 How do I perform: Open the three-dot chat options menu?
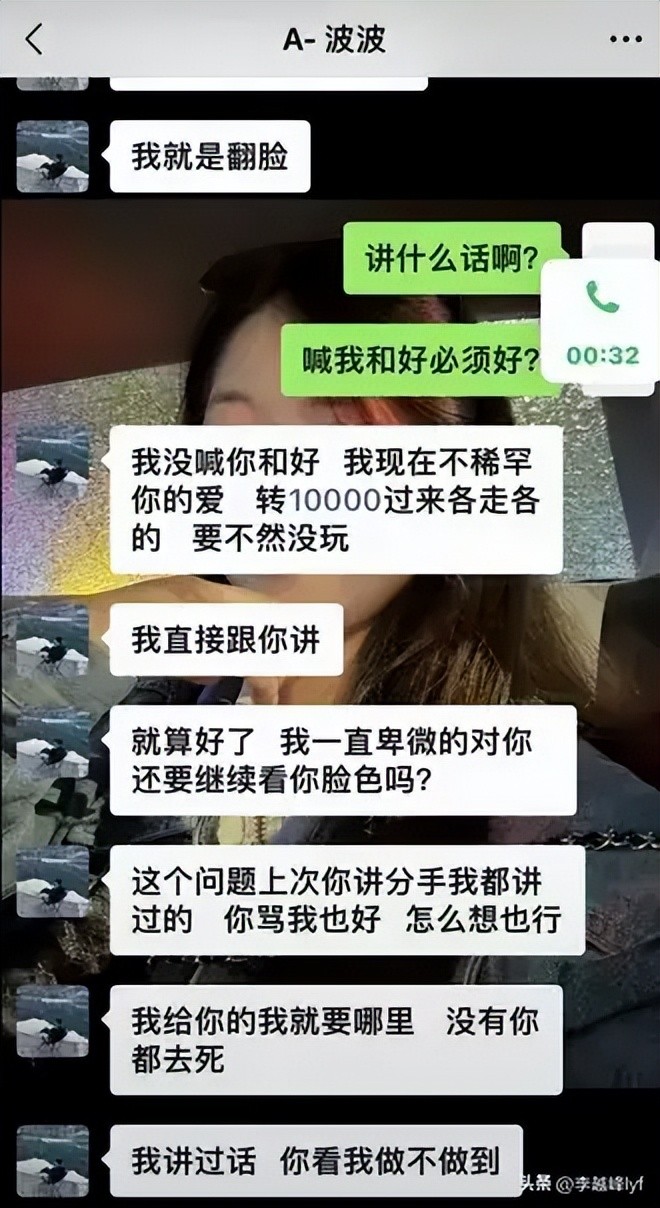pyautogui.click(x=625, y=39)
